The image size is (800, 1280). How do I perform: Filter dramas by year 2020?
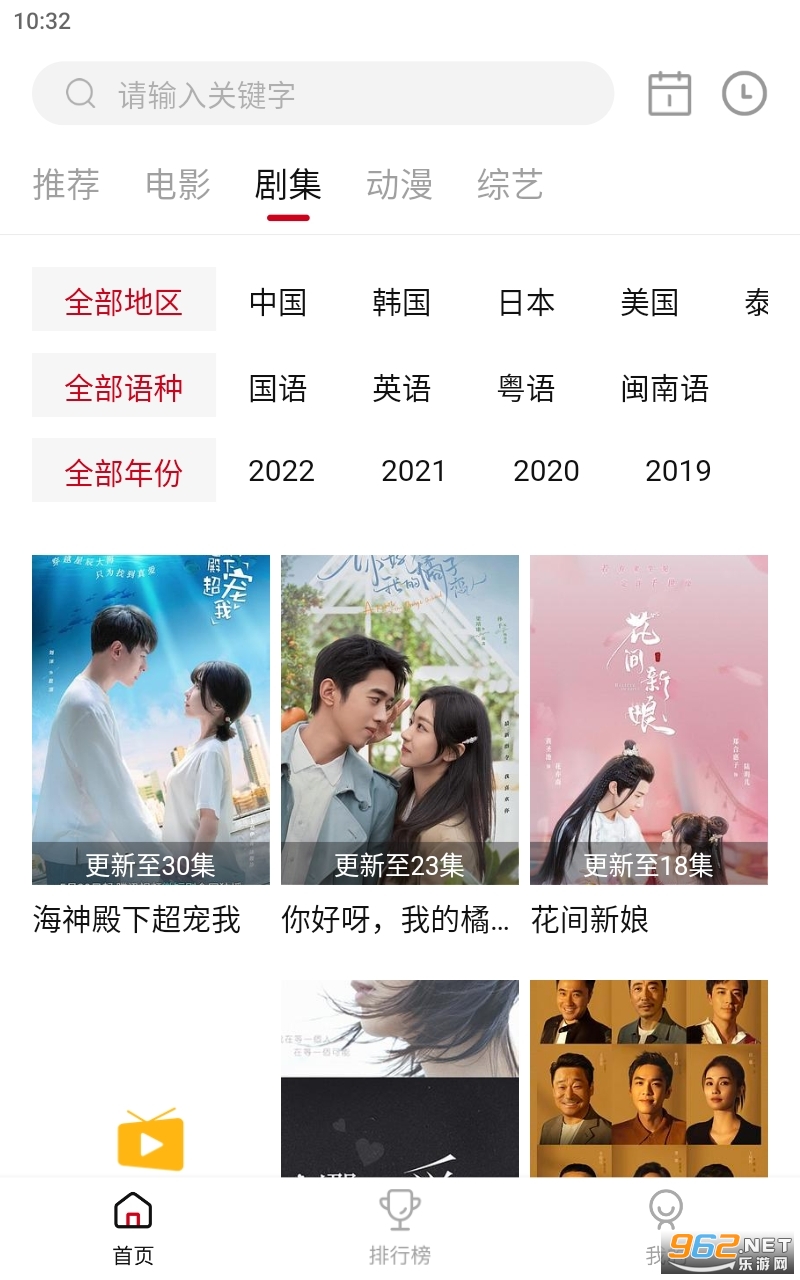click(x=546, y=471)
